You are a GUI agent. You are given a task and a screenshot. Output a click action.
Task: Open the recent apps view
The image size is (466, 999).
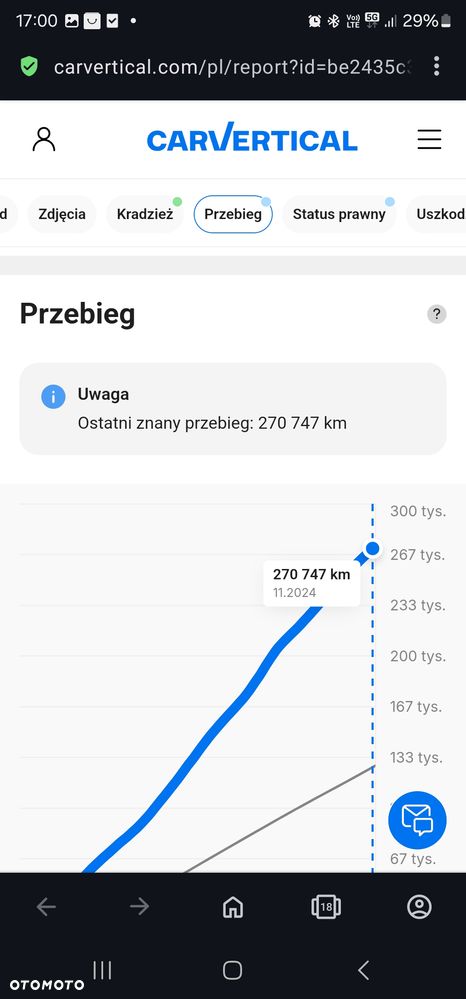click(x=102, y=970)
